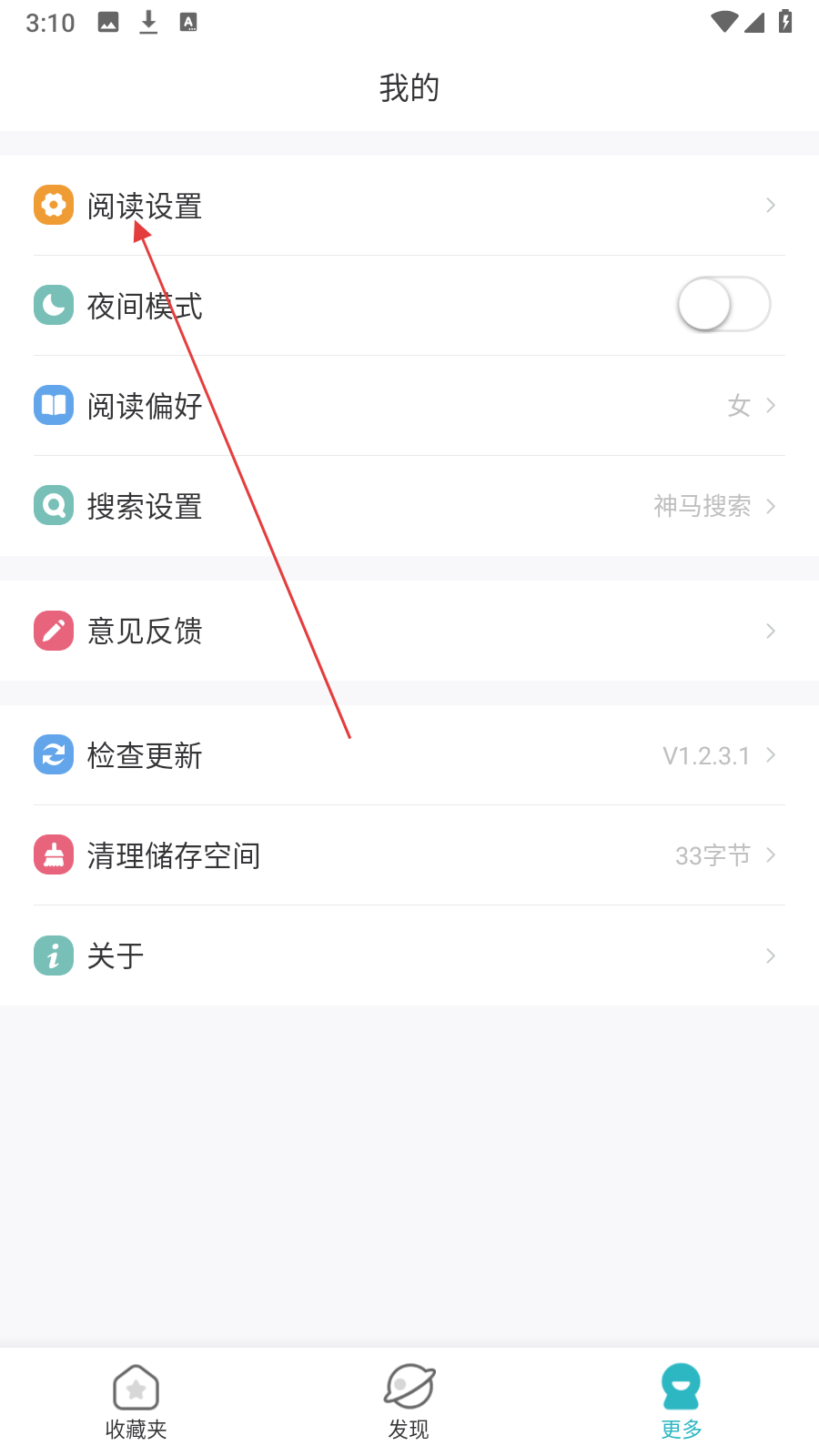Open 阅读偏好 reading preference
The image size is (819, 1456).
pos(409,406)
